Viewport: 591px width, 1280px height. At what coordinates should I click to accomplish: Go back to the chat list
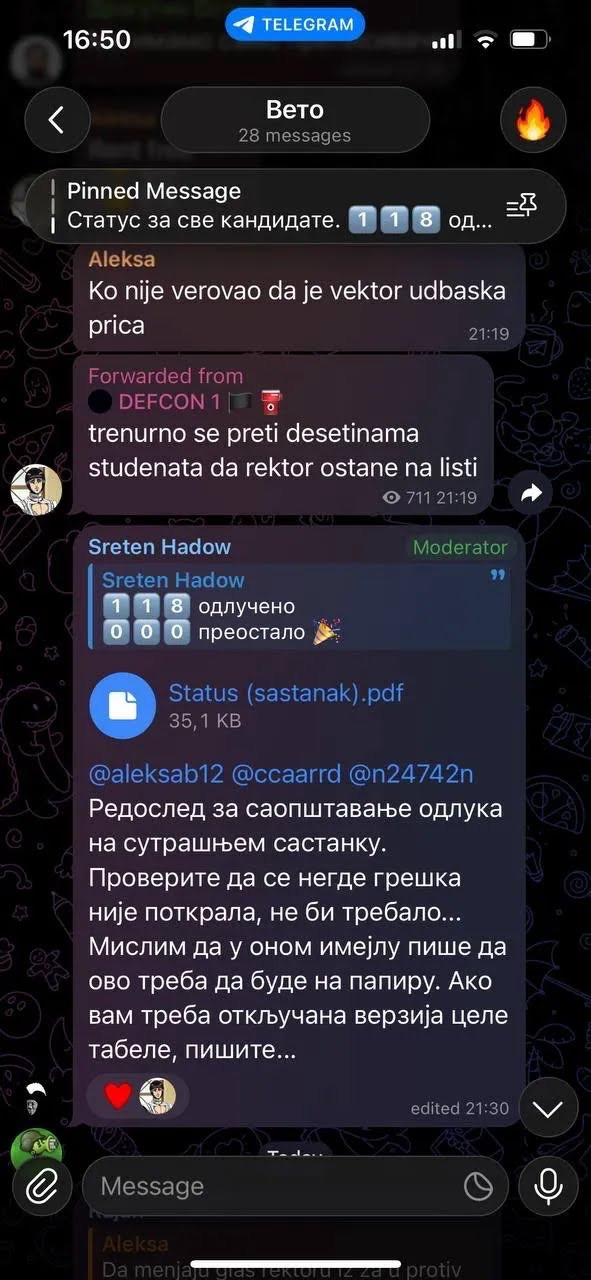57,121
